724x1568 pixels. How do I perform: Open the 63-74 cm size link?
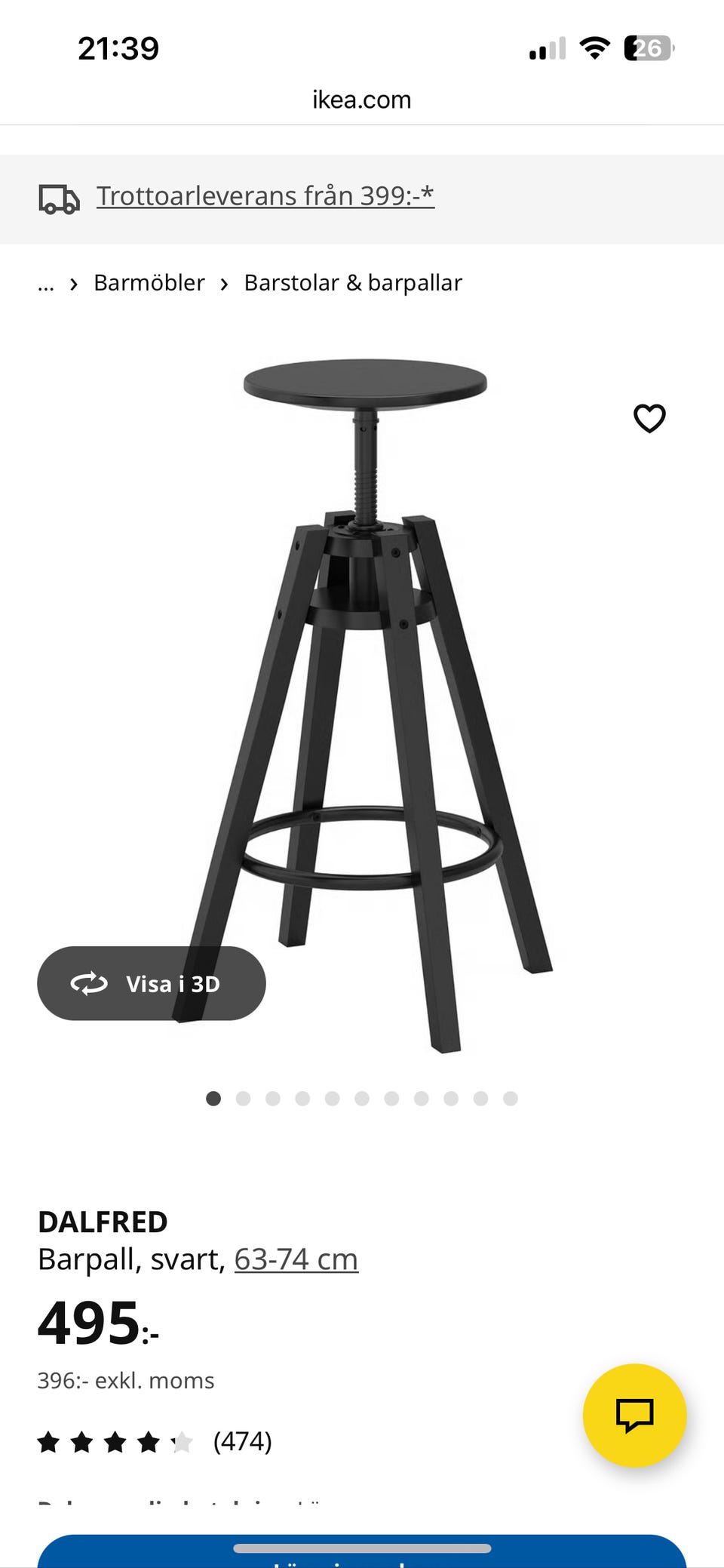pos(296,1259)
